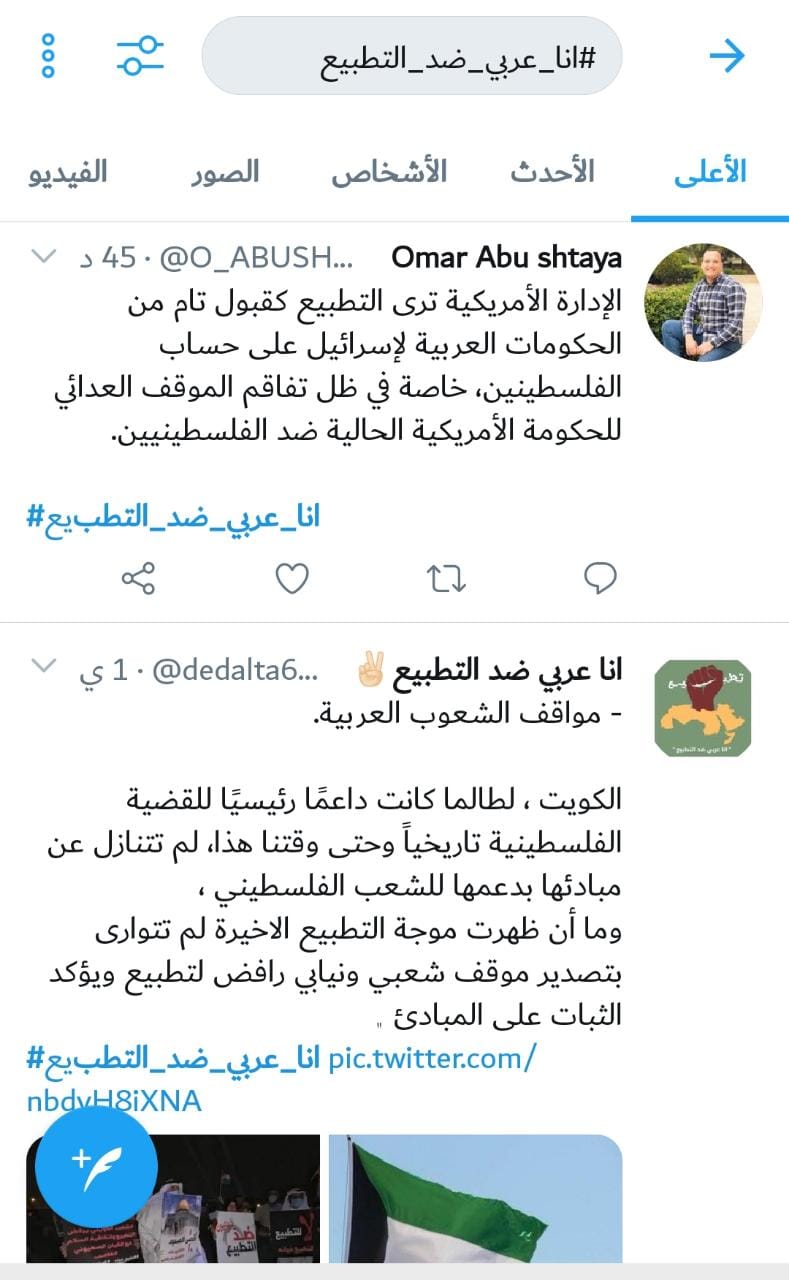Retweet Omar Abu shtaya's tweet
This screenshot has height=1280, width=789.
(446, 578)
